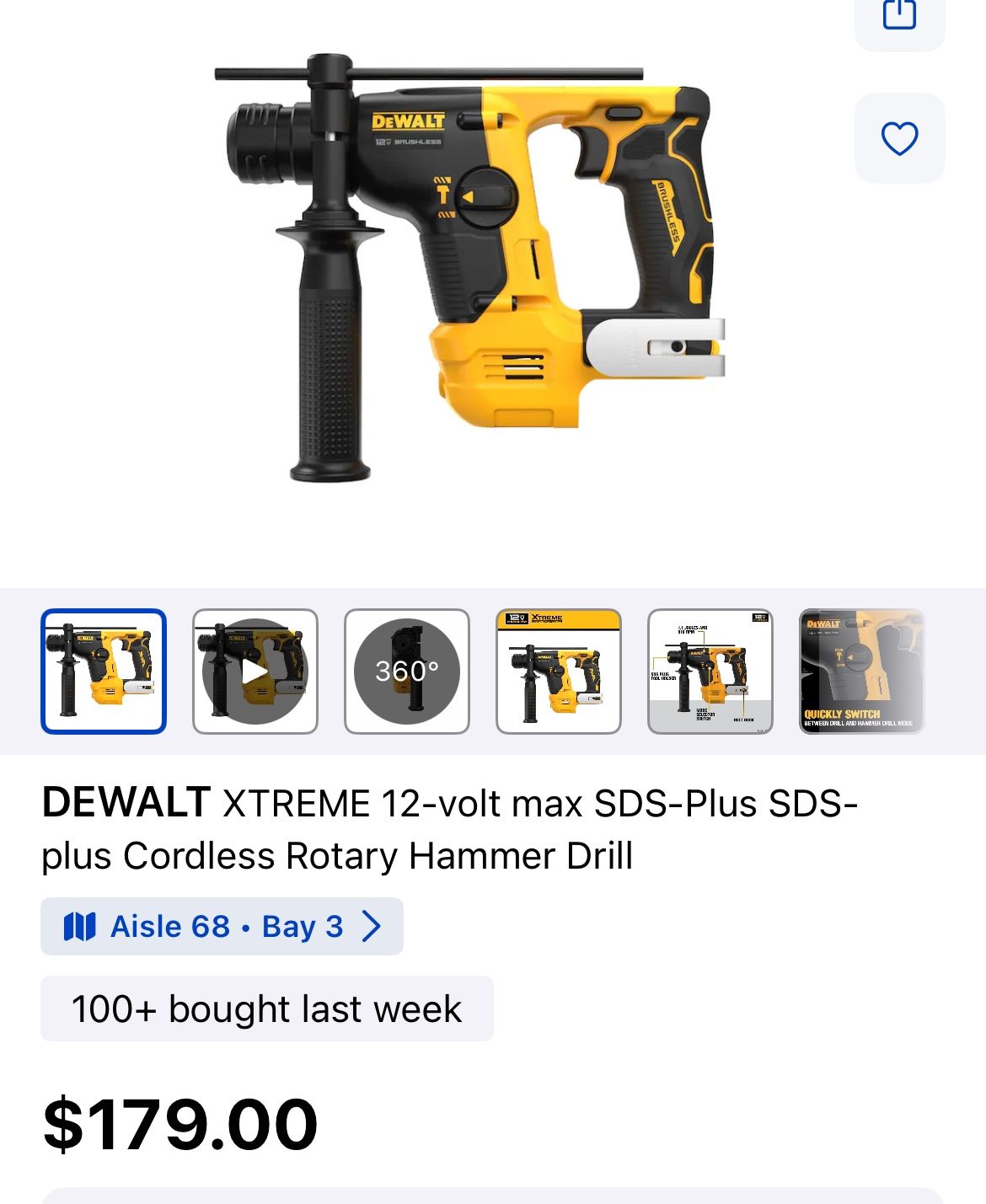Save the drill to favorites with heart
This screenshot has width=986, height=1204.
click(x=899, y=138)
